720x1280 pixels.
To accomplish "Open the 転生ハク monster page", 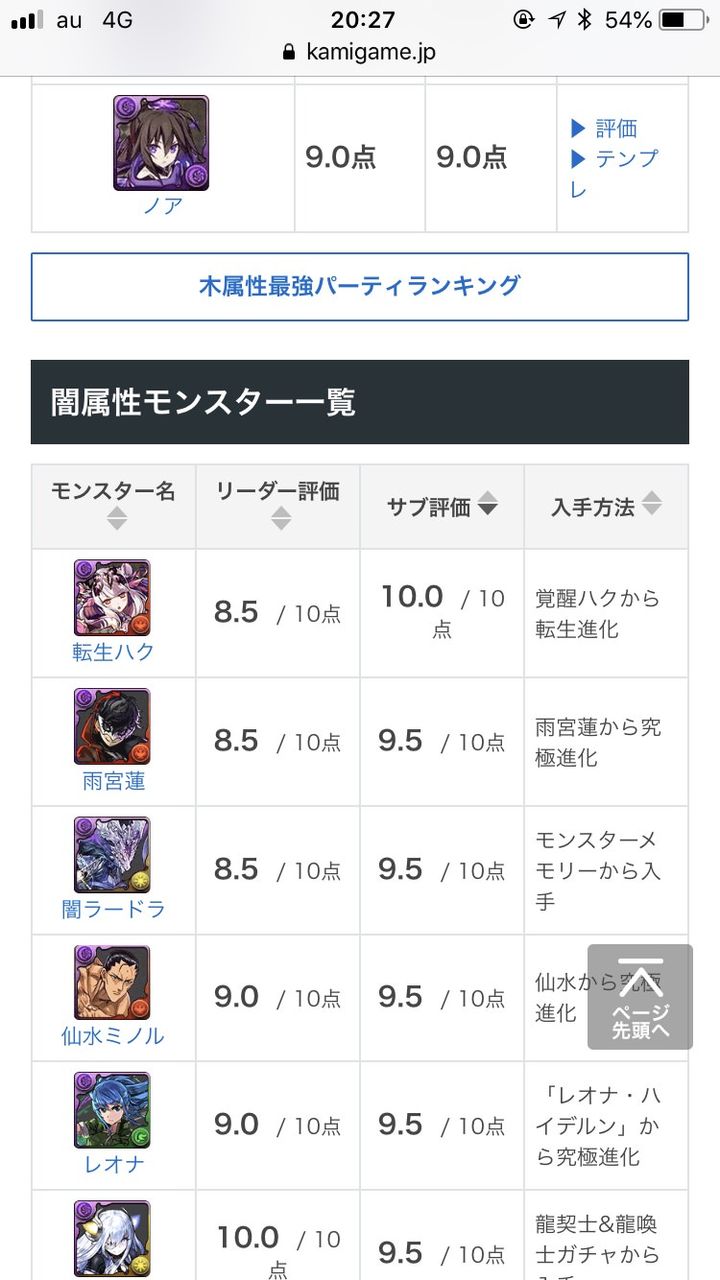I will (x=113, y=651).
